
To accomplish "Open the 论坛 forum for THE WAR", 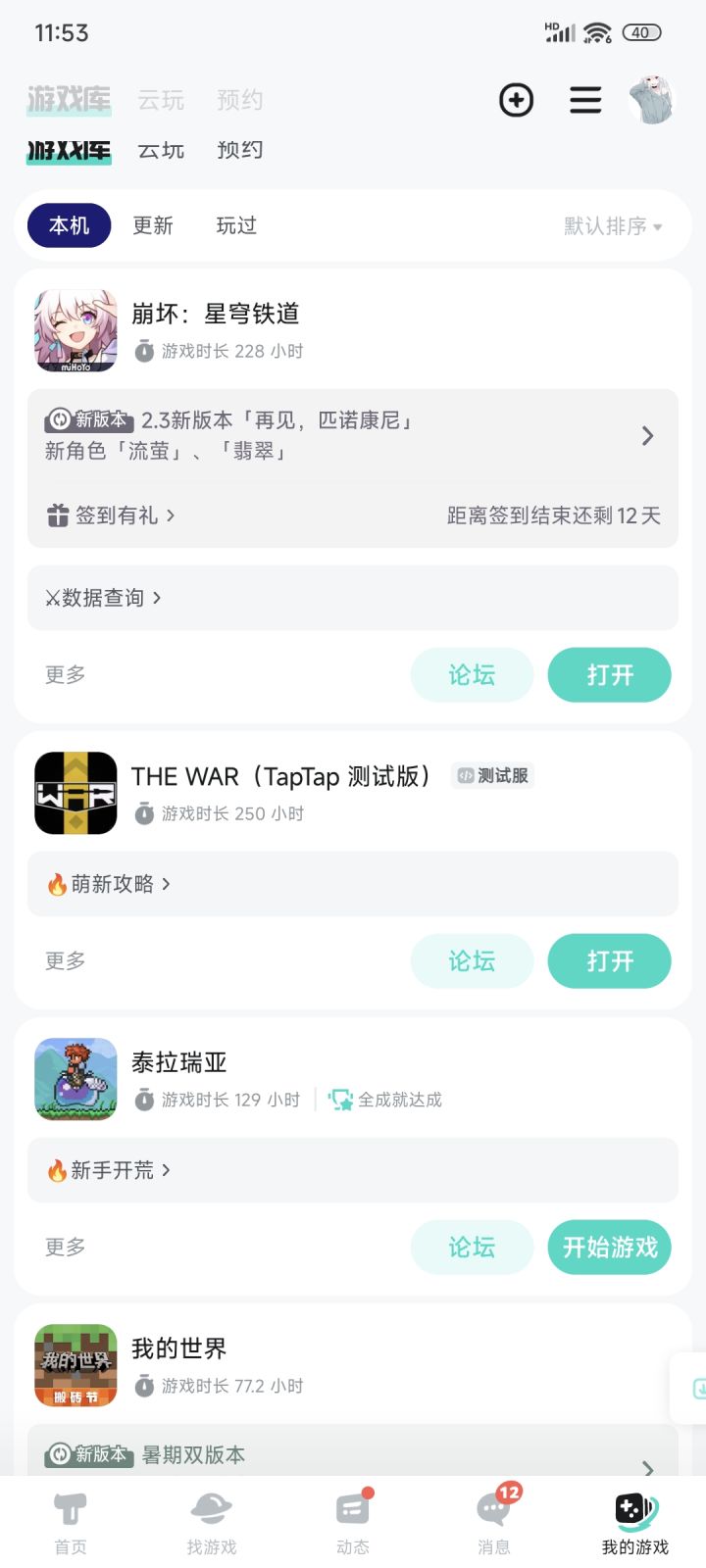I will coord(472,961).
